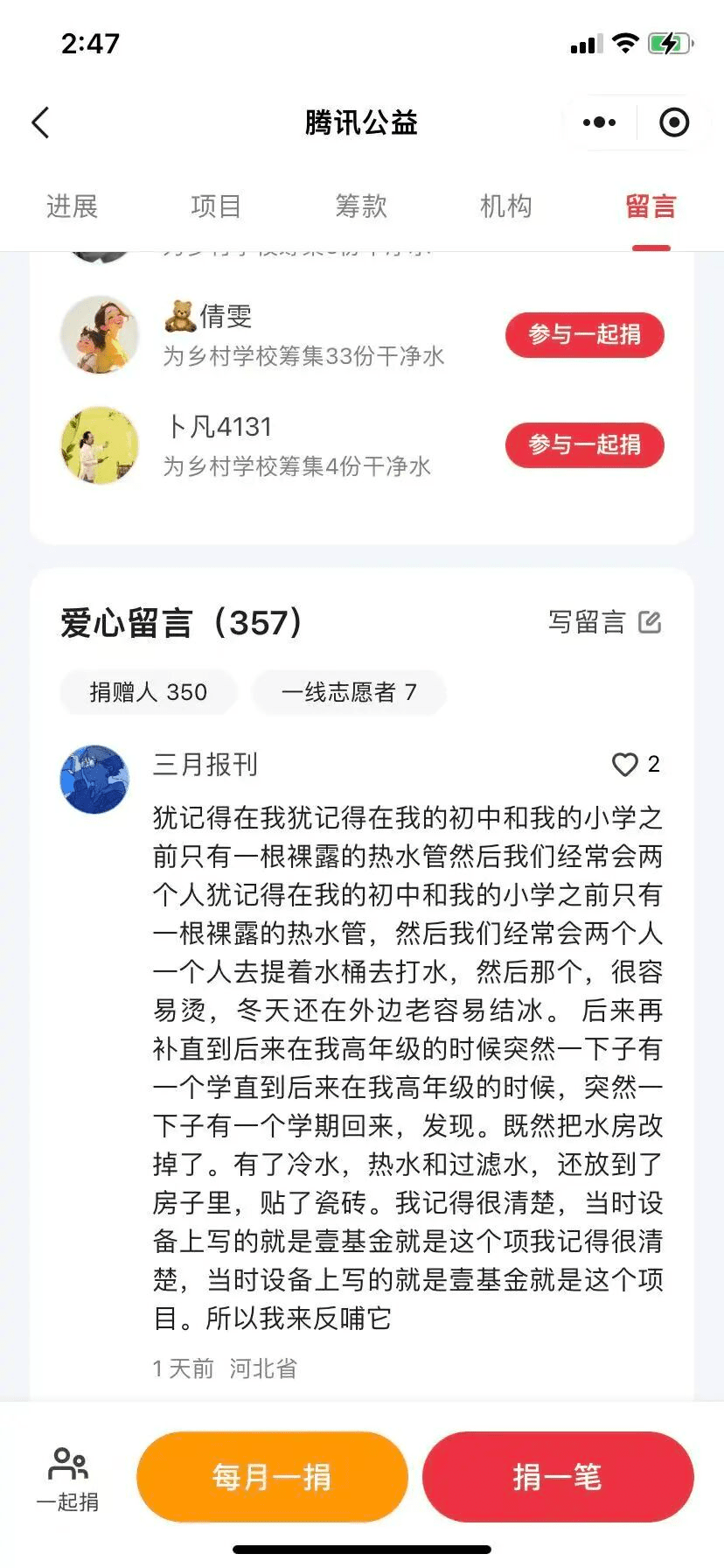
Task: Write a new message via 写留言
Action: click(604, 622)
